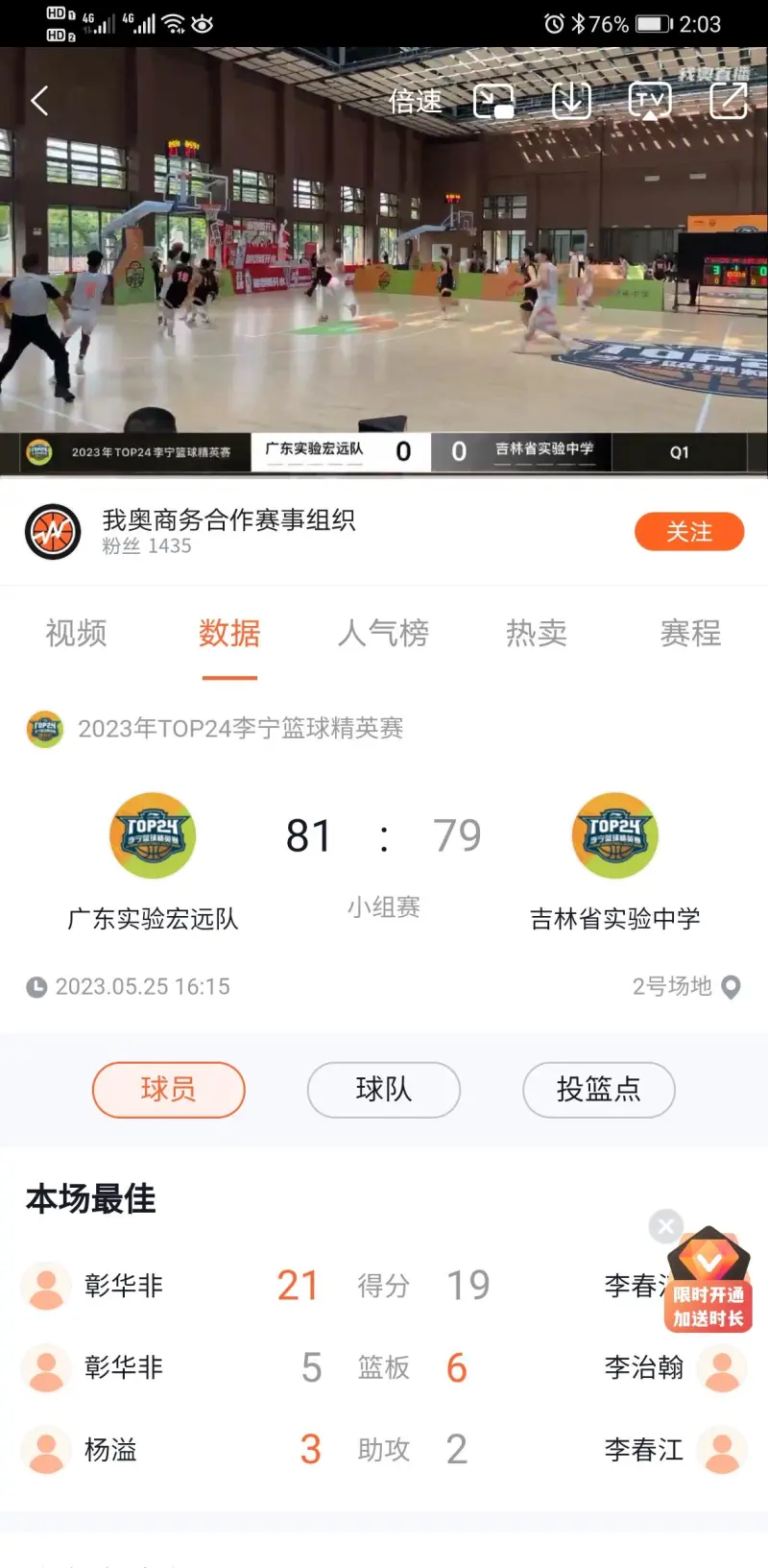The height and width of the screenshot is (1568, 768).
Task: Open the 我奥商务合作赛事组织 profile avatar
Action: point(53,531)
